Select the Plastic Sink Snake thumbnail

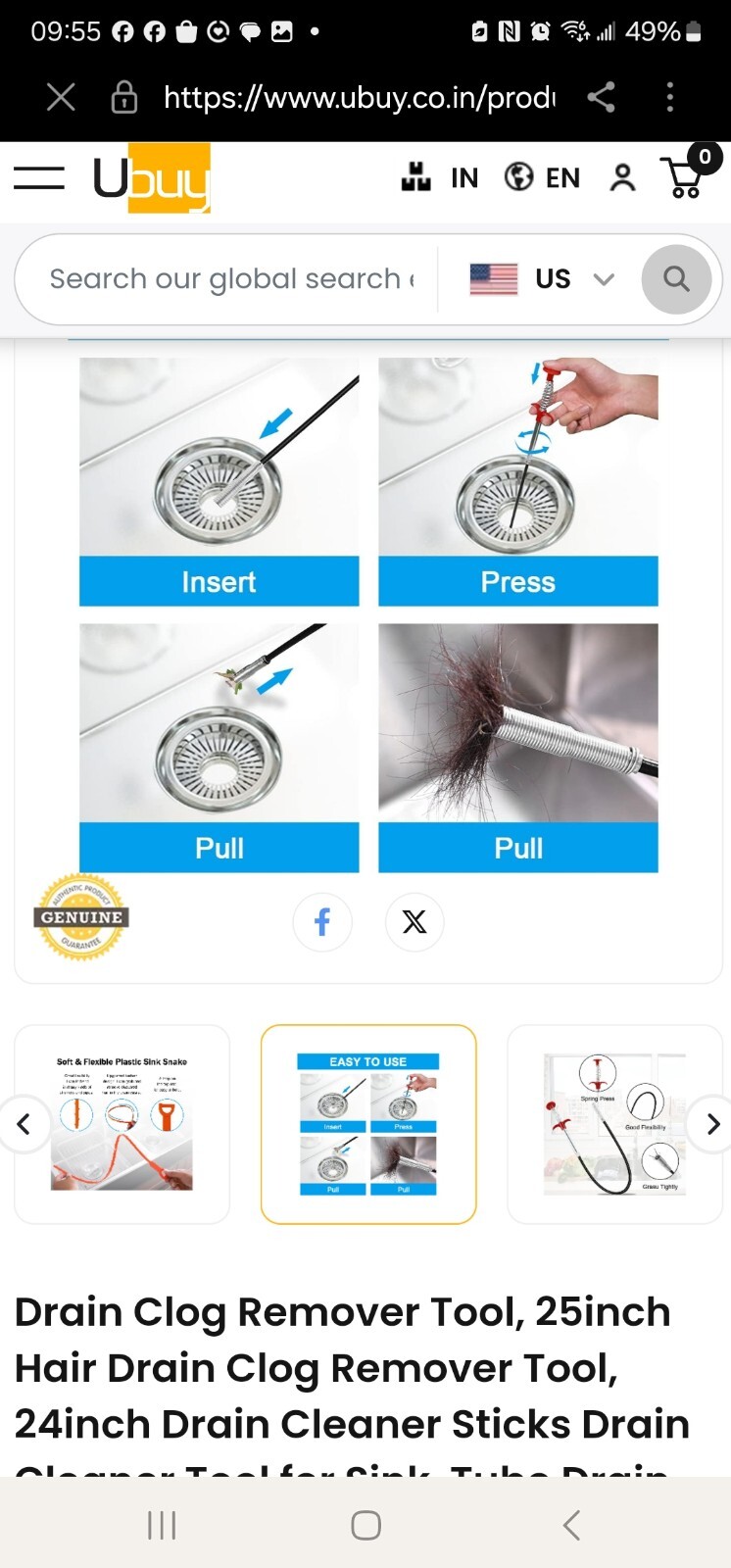pyautogui.click(x=122, y=1124)
